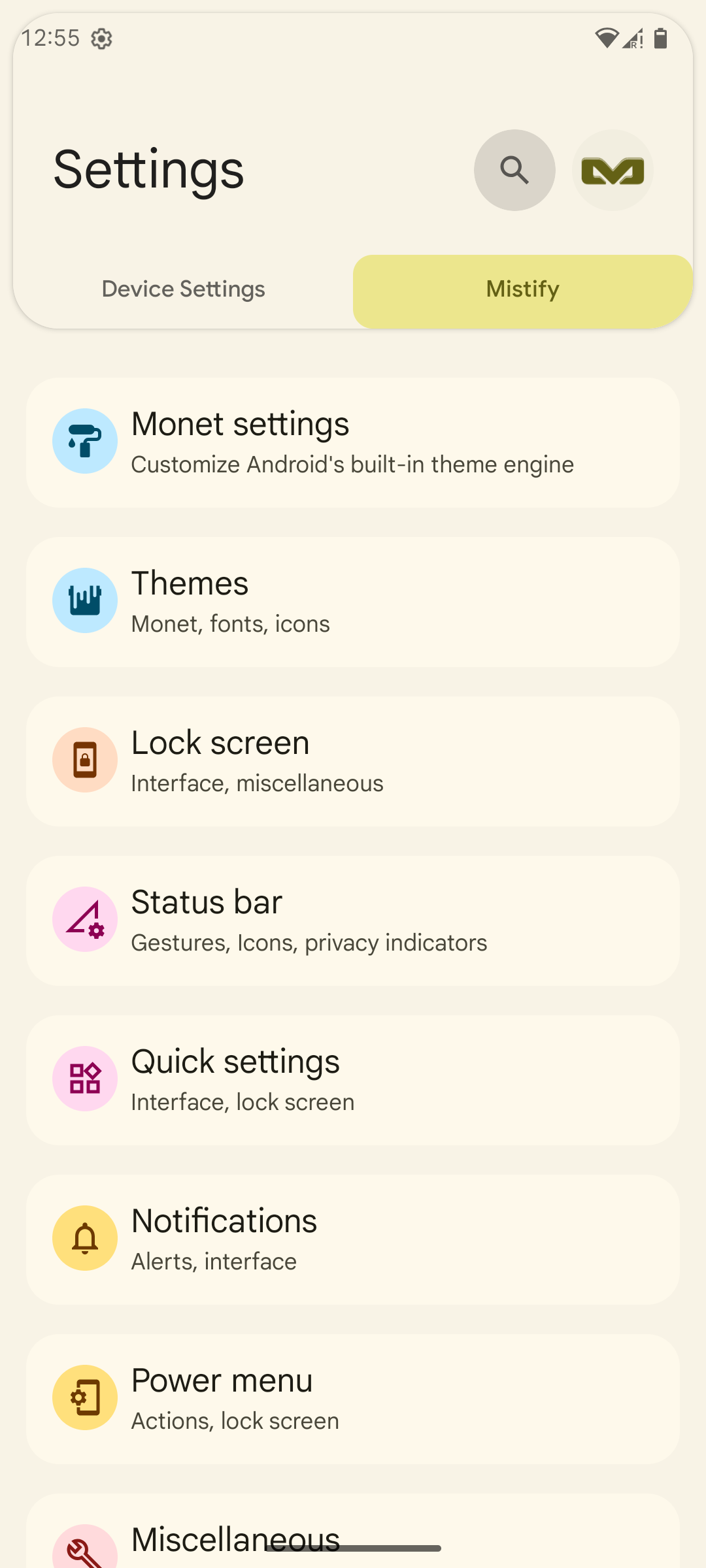706x1568 pixels.
Task: Tap the Mistify logo avatar
Action: click(613, 170)
